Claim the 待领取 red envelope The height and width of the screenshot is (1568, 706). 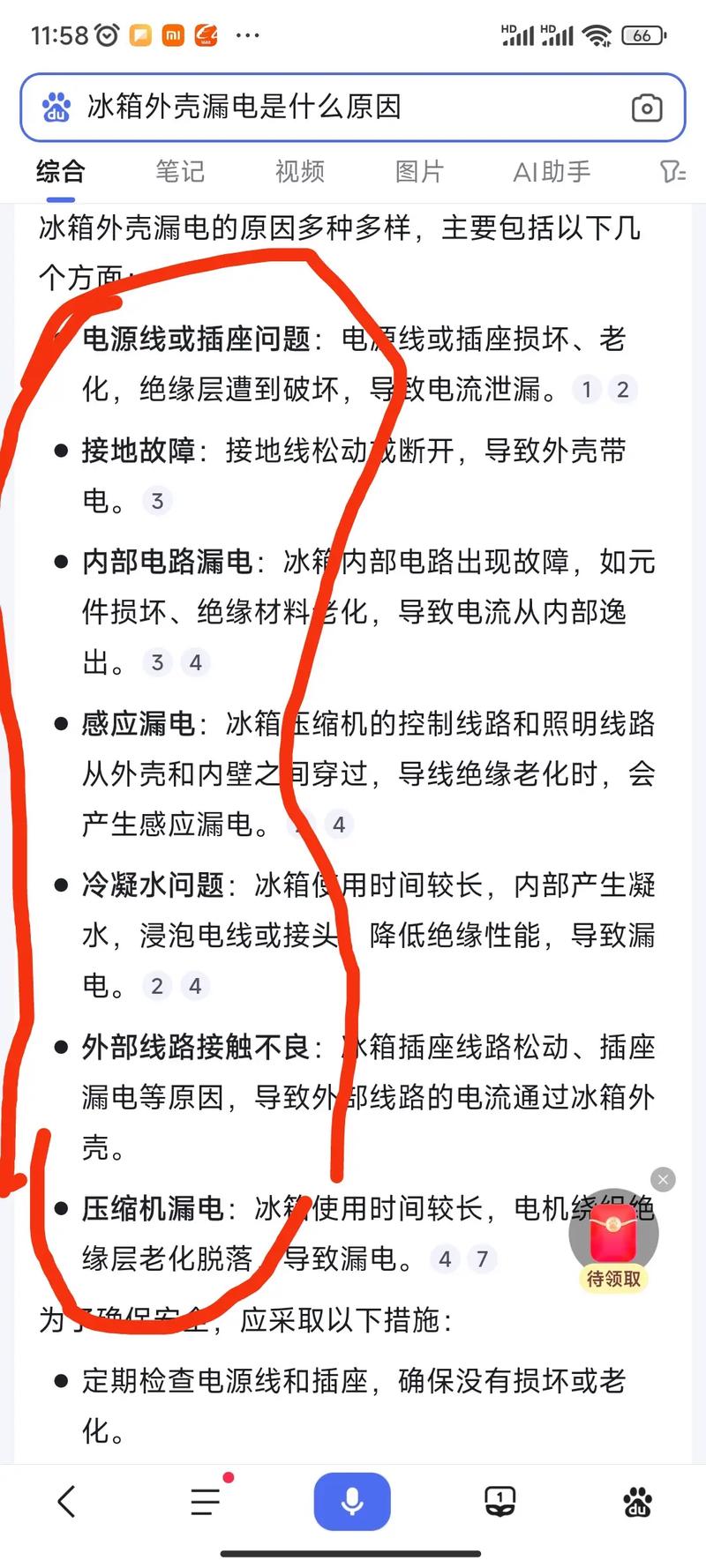[613, 1235]
